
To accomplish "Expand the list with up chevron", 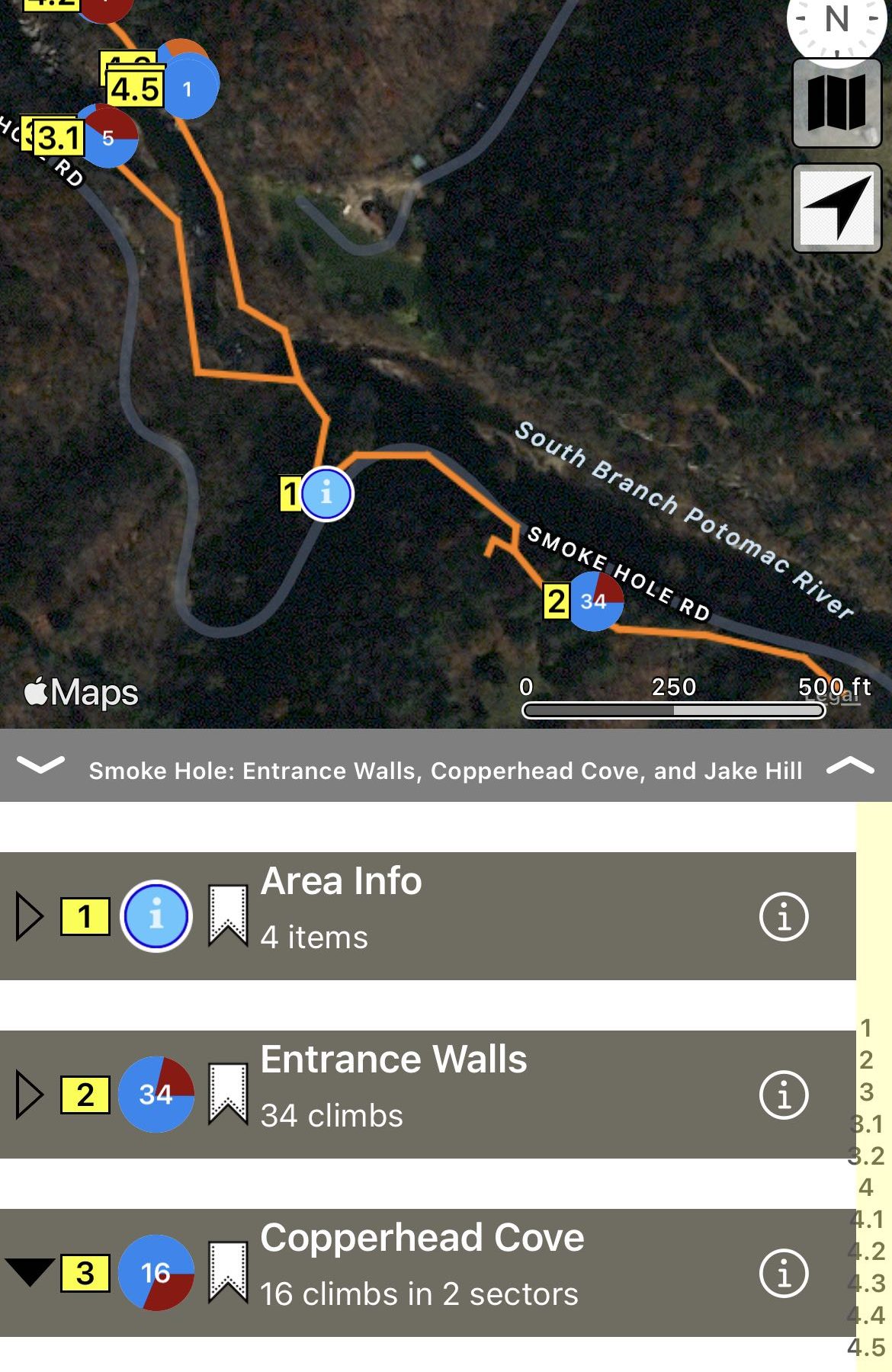I will tap(850, 766).
